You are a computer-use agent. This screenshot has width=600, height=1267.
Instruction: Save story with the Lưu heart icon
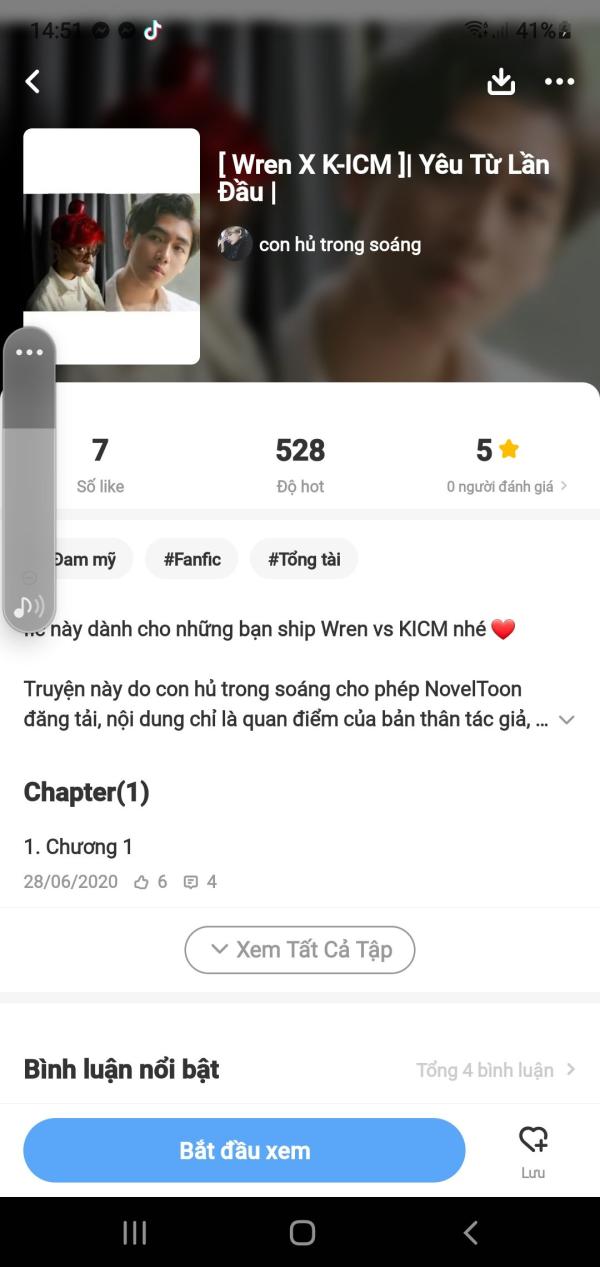(x=533, y=1150)
